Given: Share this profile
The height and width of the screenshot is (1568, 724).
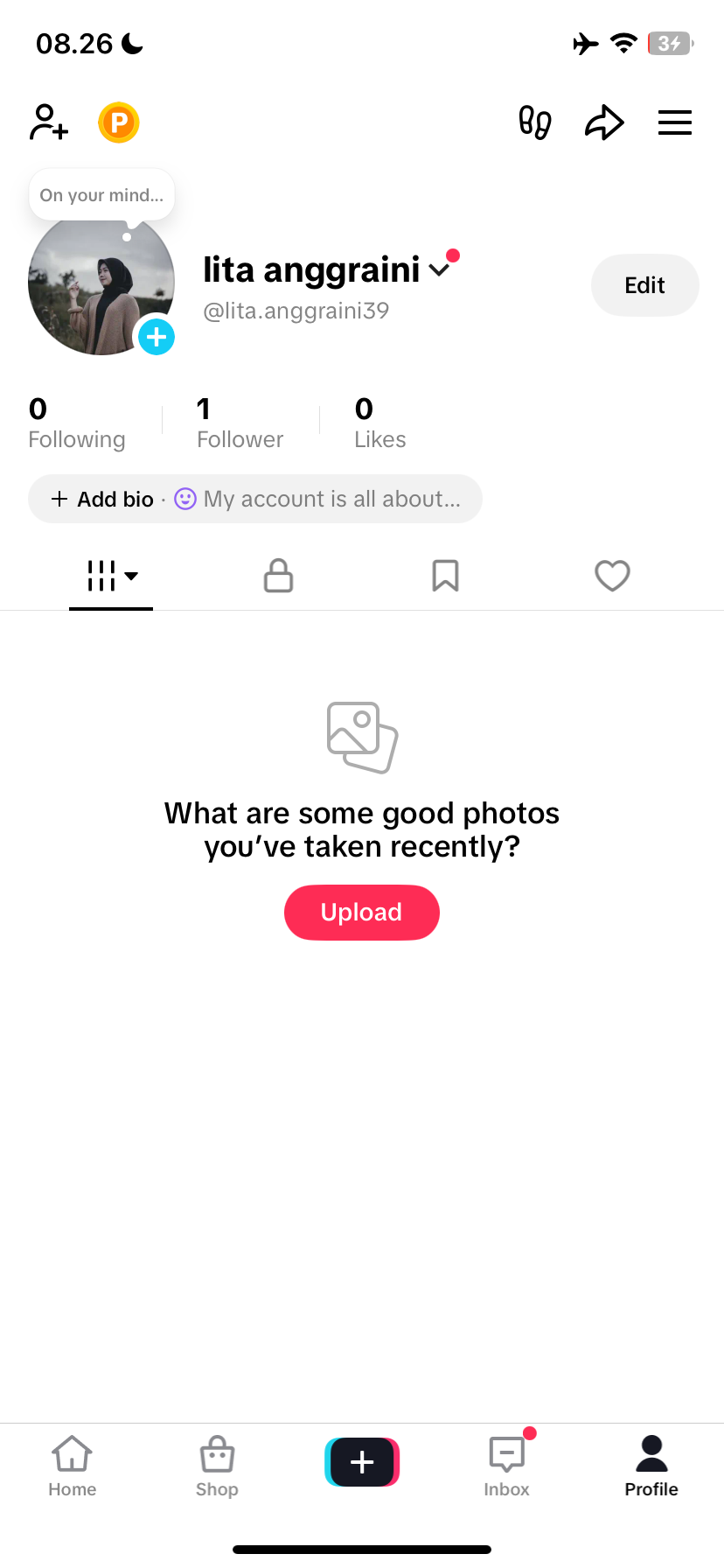Looking at the screenshot, I should [604, 122].
